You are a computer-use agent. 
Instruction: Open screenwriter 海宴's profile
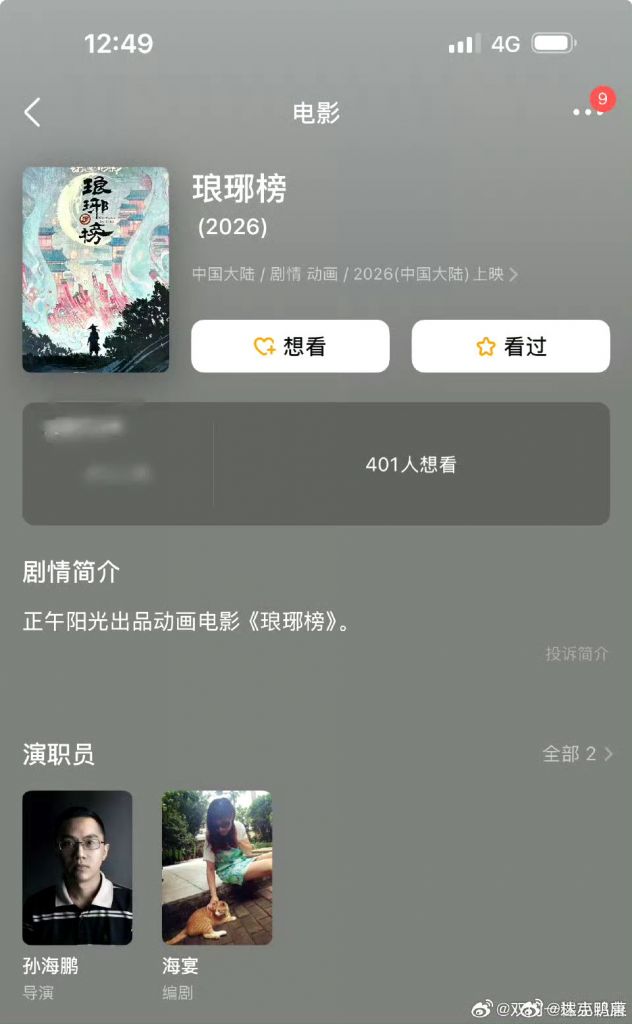pos(217,868)
